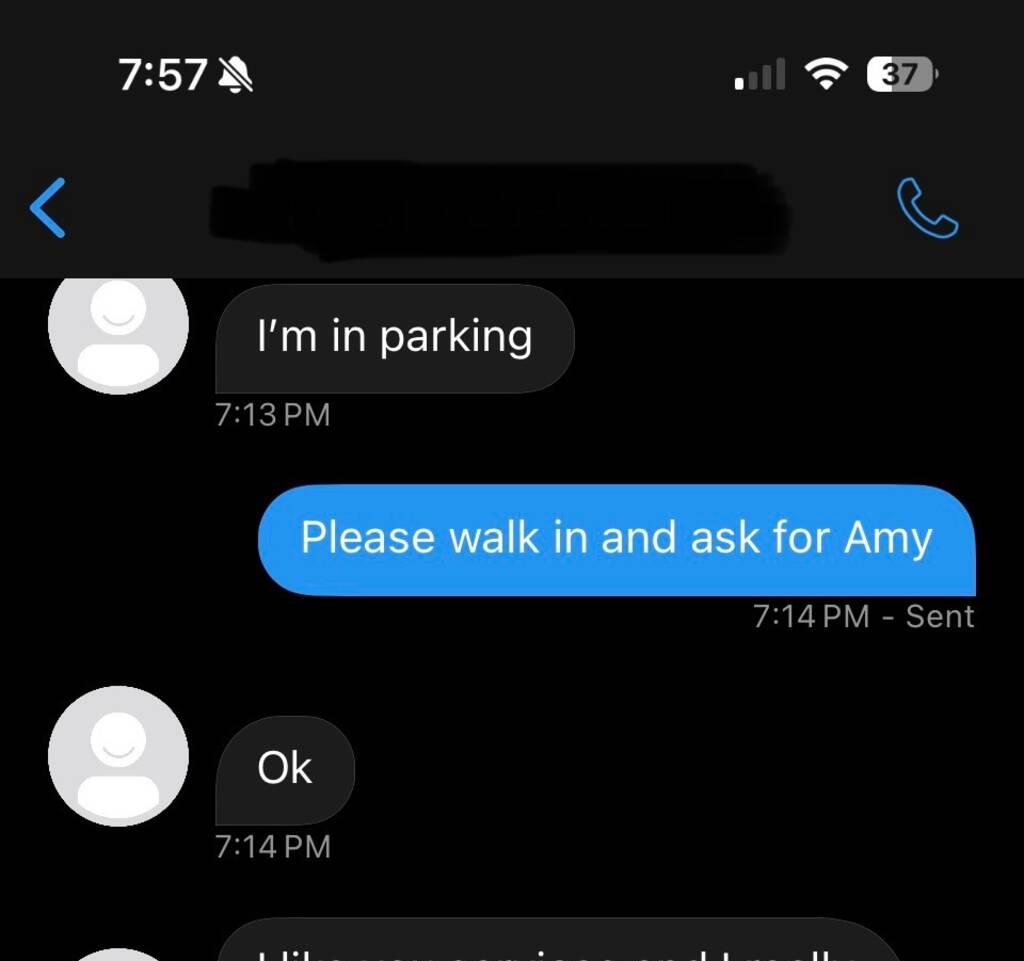Open the redacted contact name header
Image resolution: width=1024 pixels, height=961 pixels.
[500, 208]
